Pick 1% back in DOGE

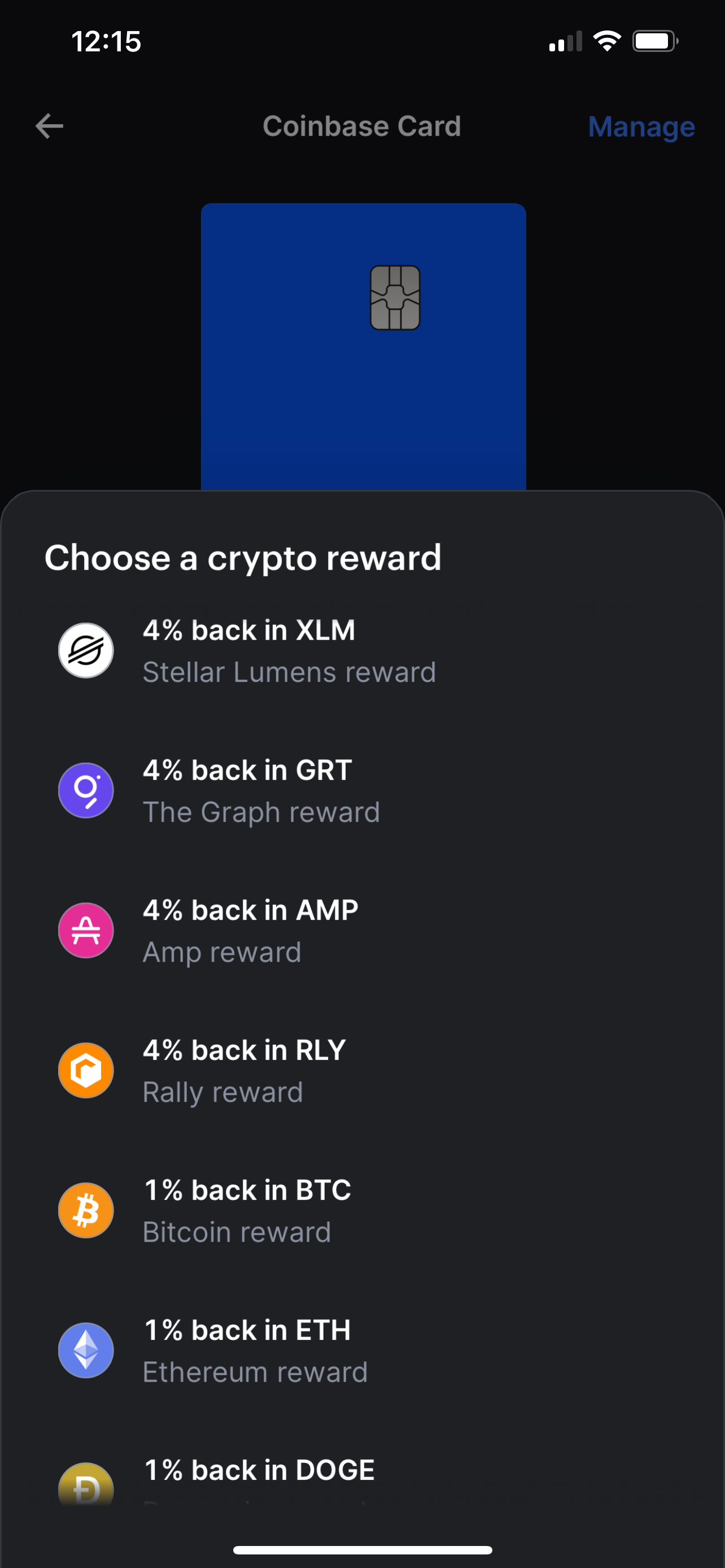[362, 1479]
